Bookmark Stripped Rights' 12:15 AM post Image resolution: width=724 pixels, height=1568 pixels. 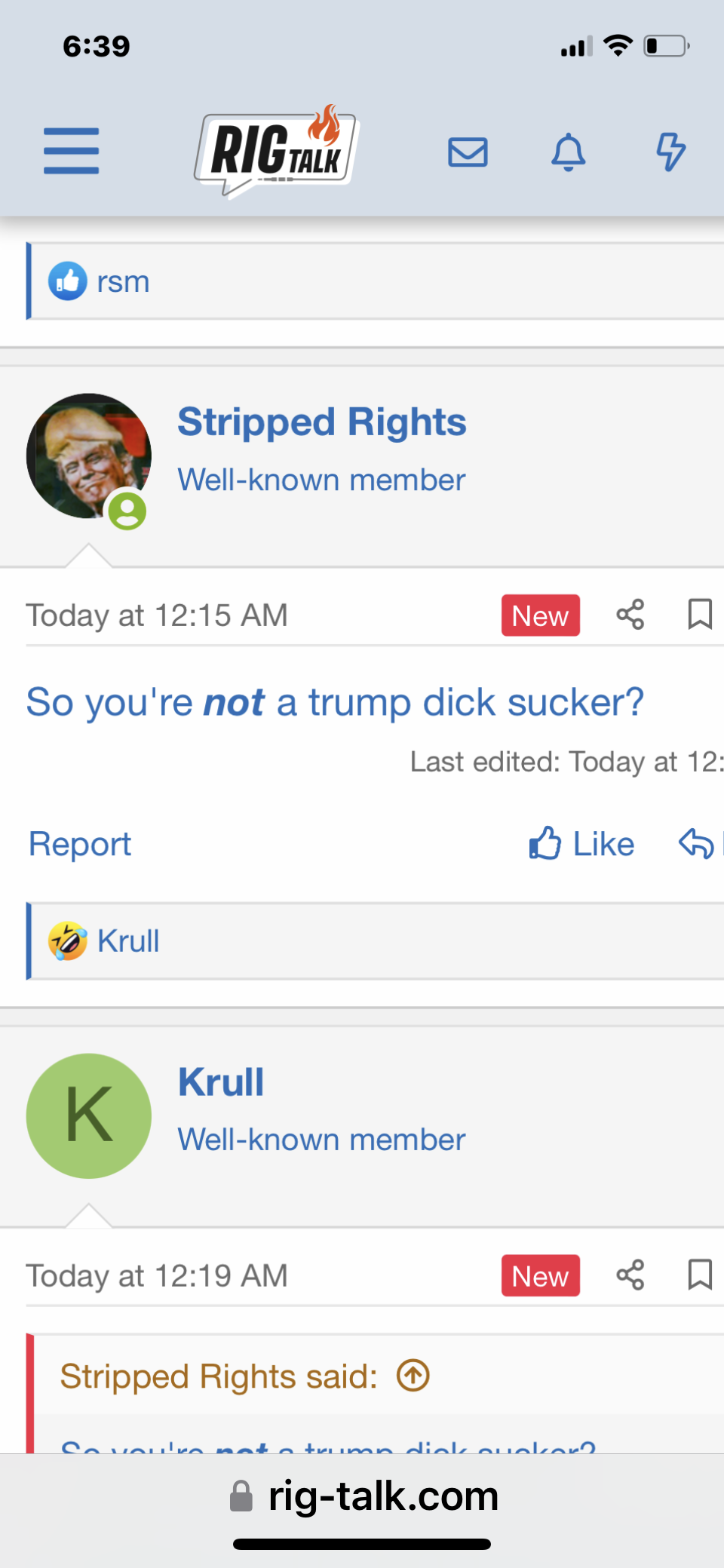coord(700,615)
